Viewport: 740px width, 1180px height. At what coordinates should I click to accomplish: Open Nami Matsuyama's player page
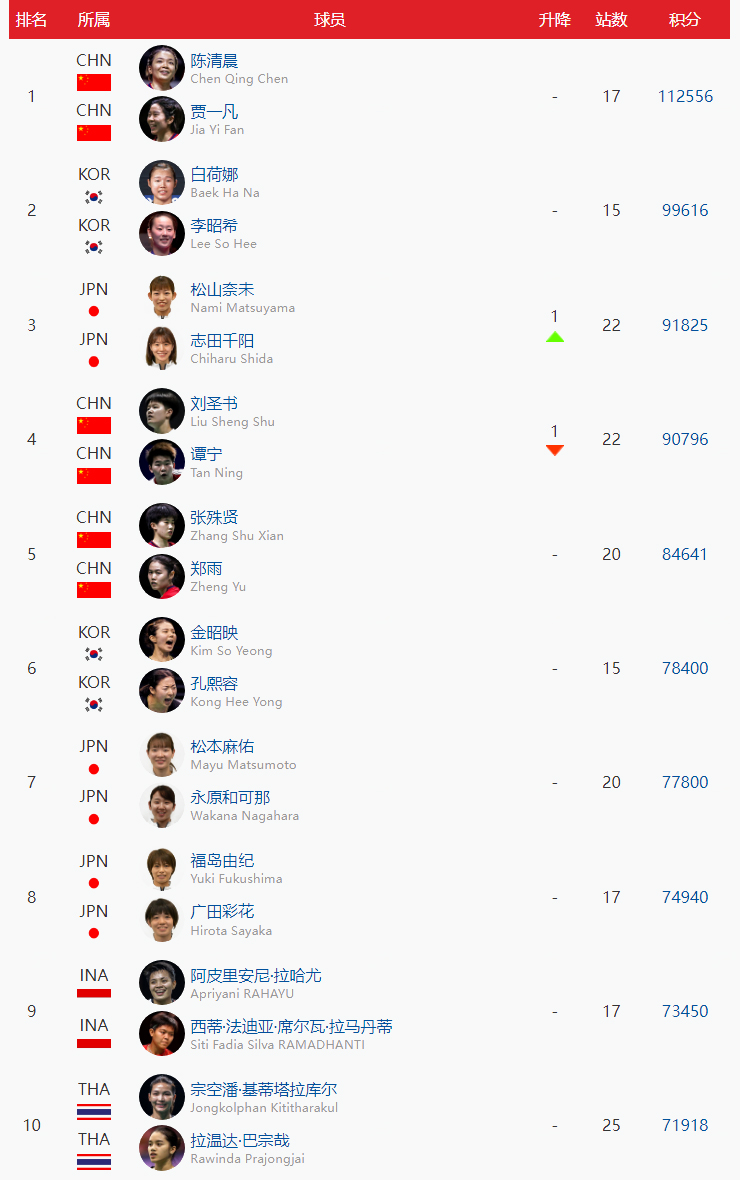(x=222, y=290)
